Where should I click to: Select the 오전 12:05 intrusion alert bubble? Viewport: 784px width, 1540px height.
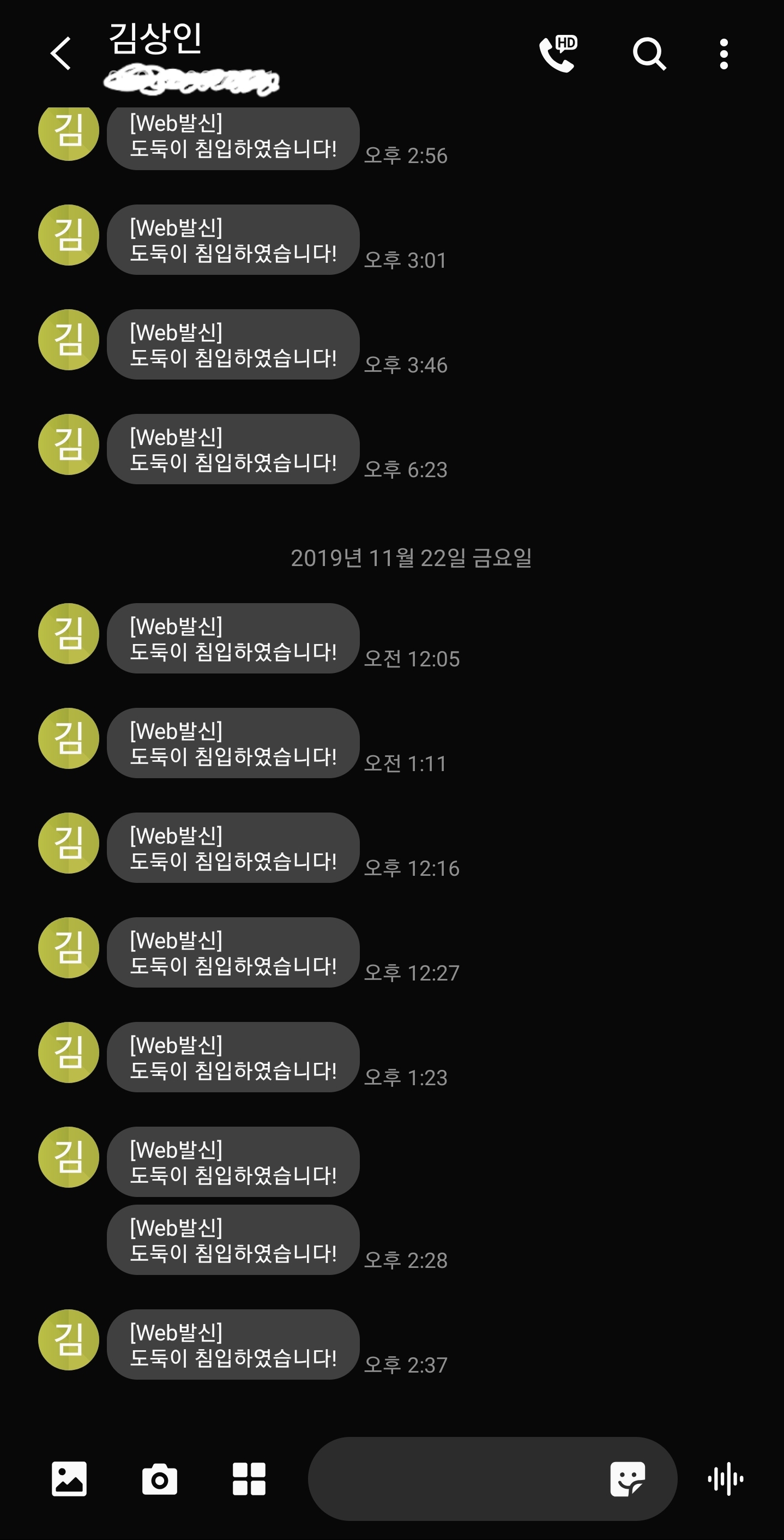tap(233, 640)
